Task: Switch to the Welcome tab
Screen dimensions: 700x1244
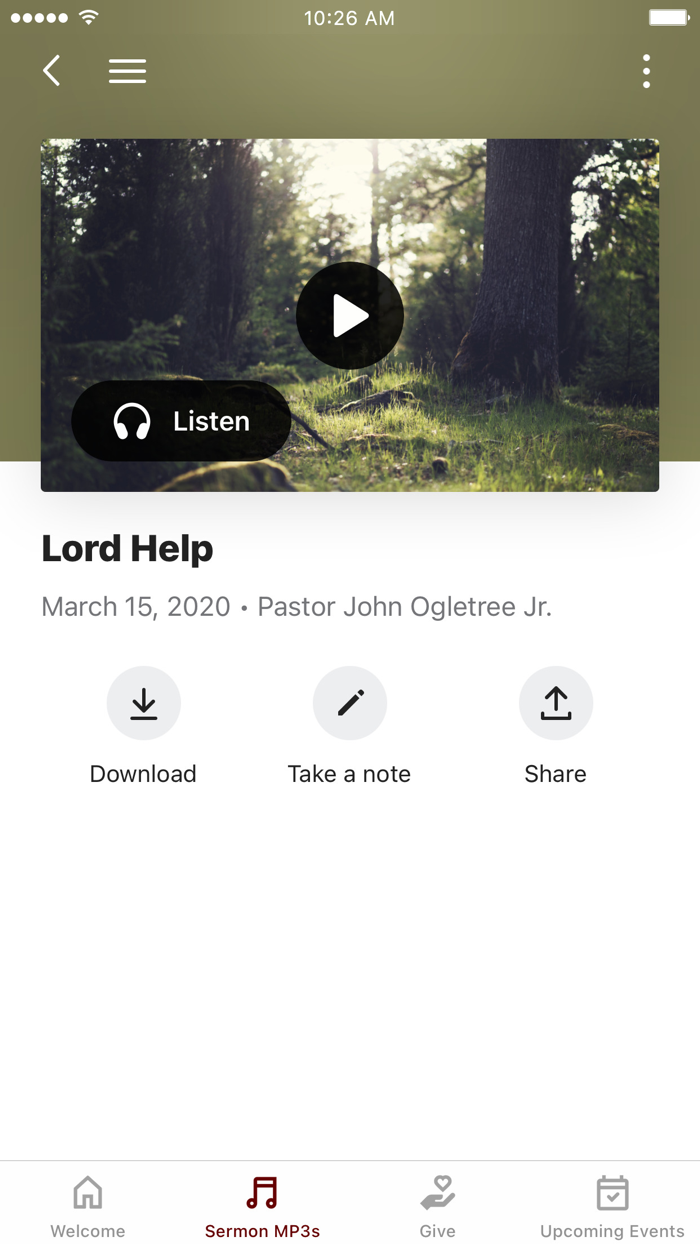Action: click(88, 1205)
